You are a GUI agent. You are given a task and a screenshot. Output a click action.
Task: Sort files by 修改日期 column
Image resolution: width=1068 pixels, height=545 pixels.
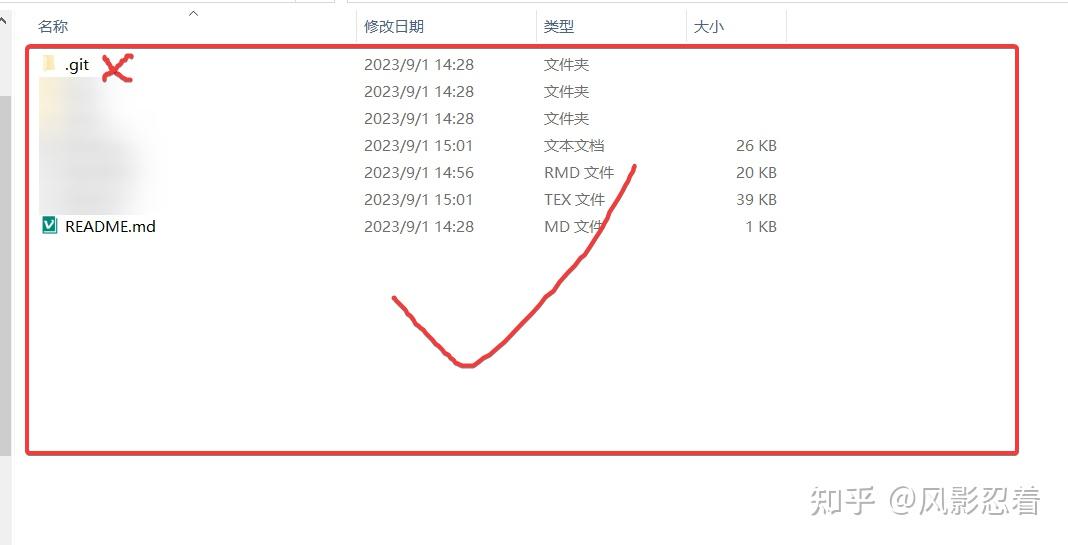coord(394,27)
